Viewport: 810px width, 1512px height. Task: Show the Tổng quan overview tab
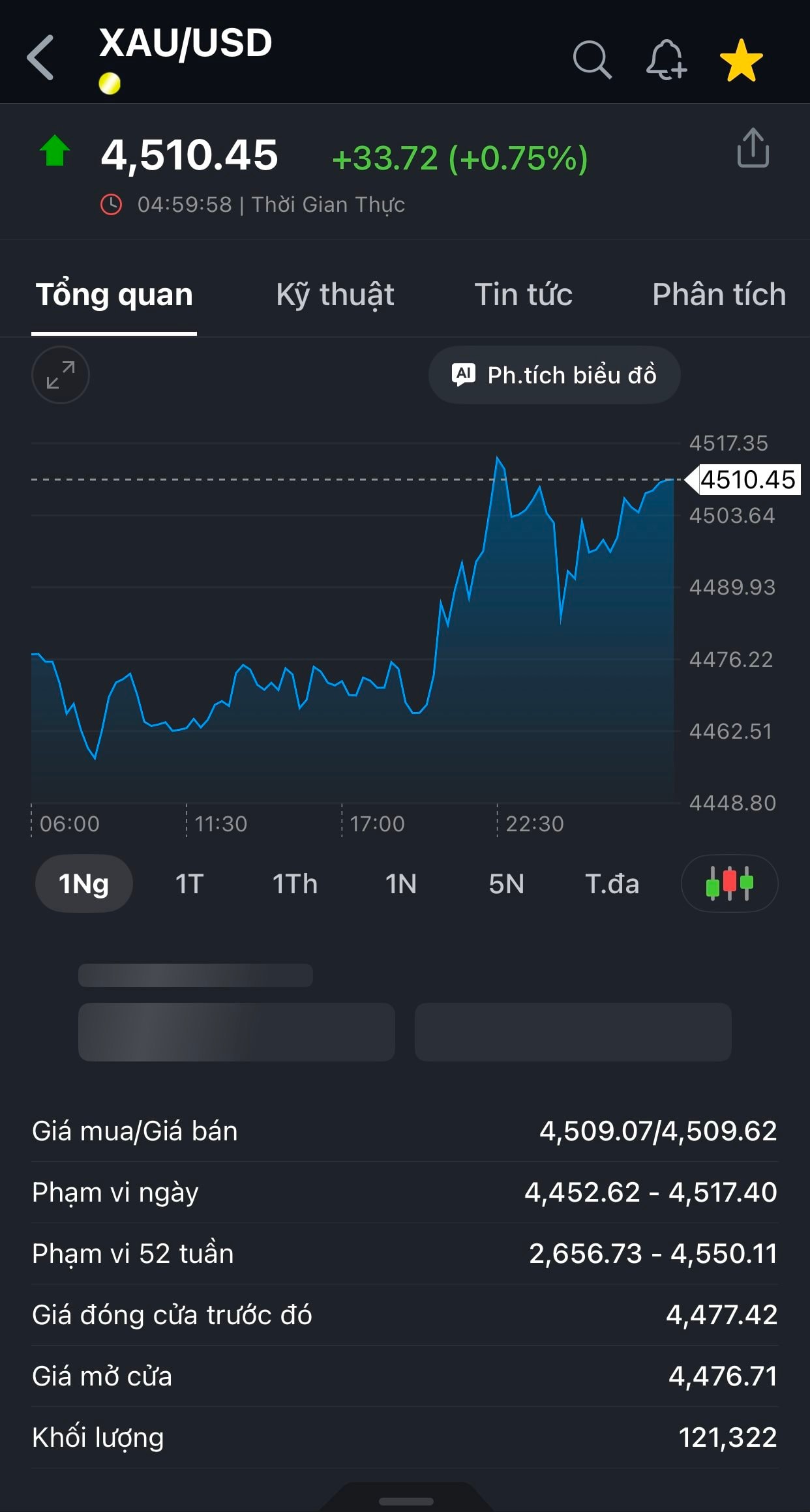coord(114,295)
